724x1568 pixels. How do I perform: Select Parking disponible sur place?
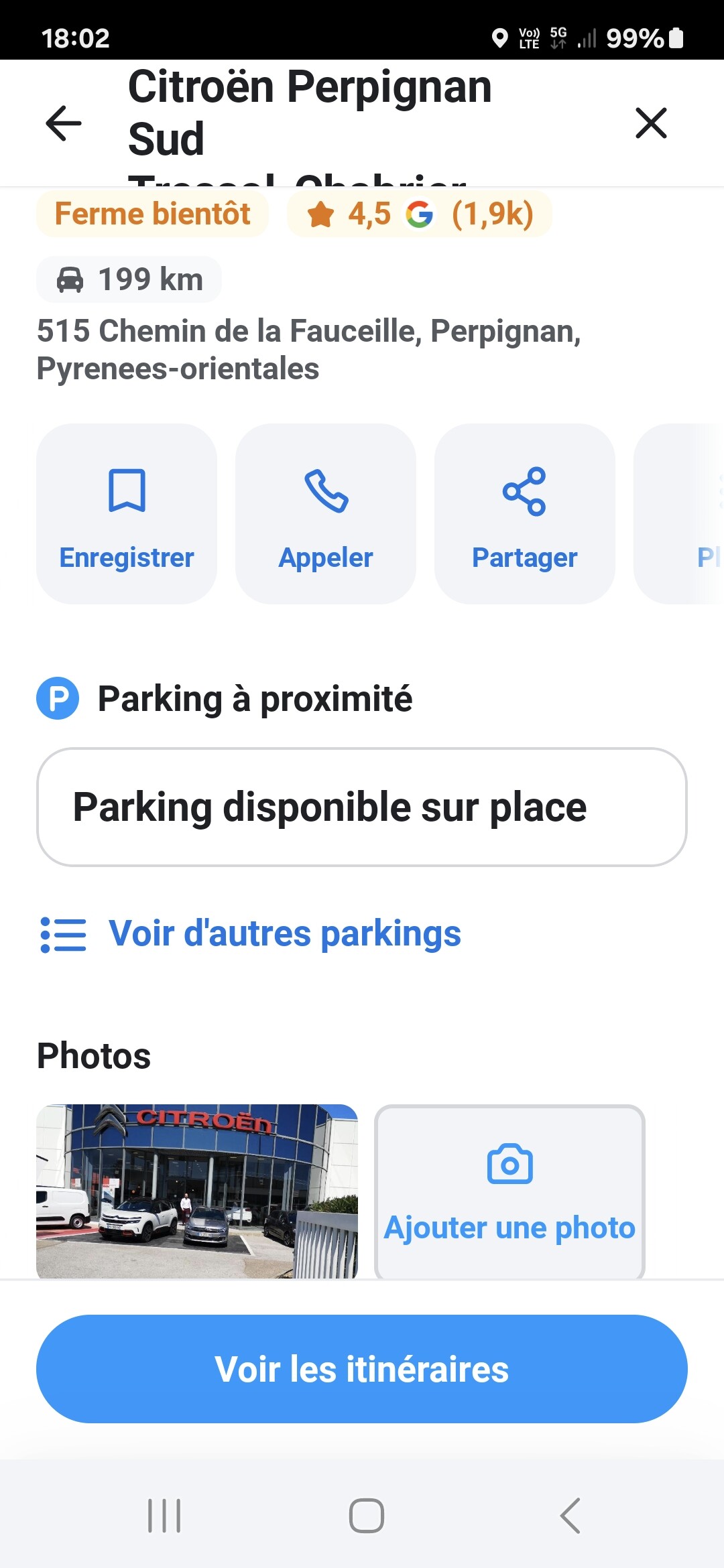click(x=362, y=807)
